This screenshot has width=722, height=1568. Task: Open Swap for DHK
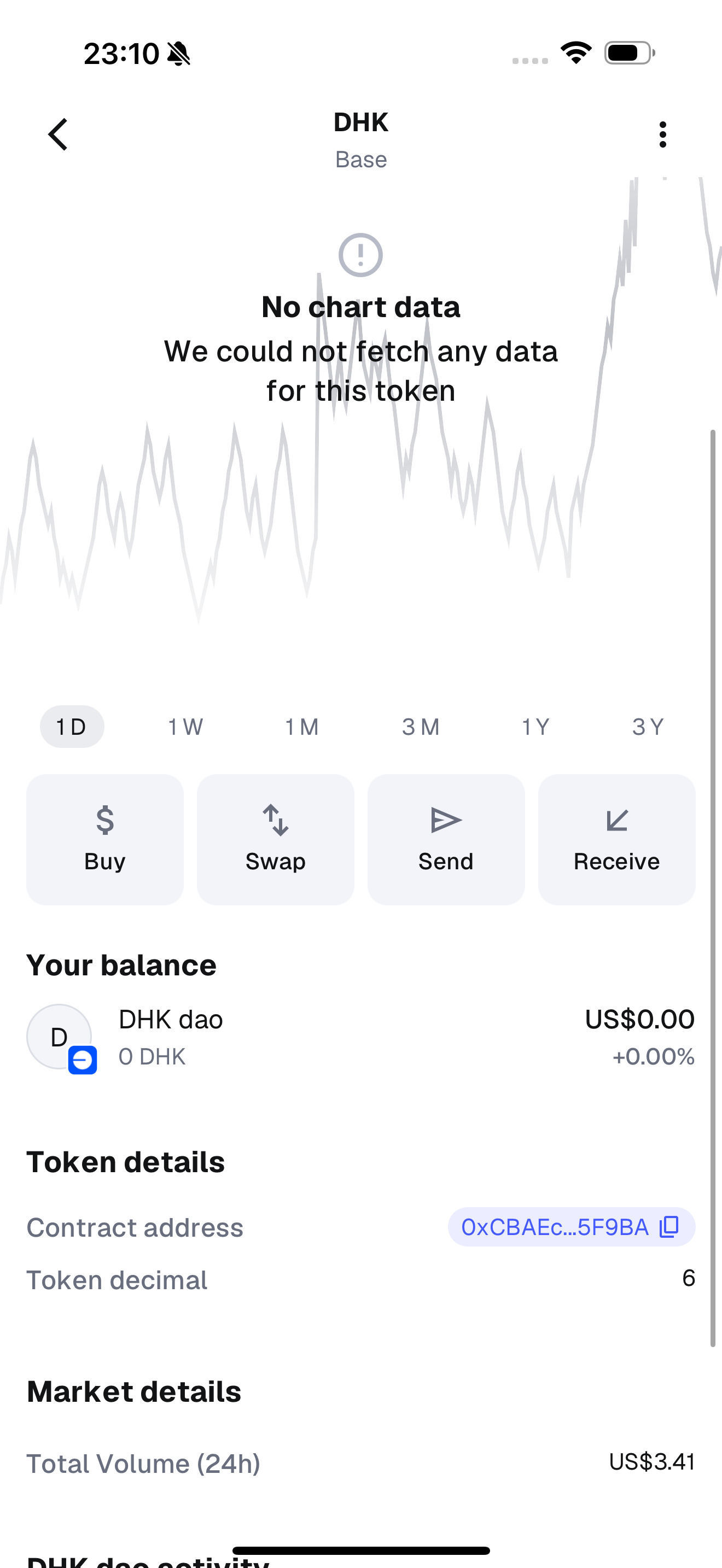[275, 839]
